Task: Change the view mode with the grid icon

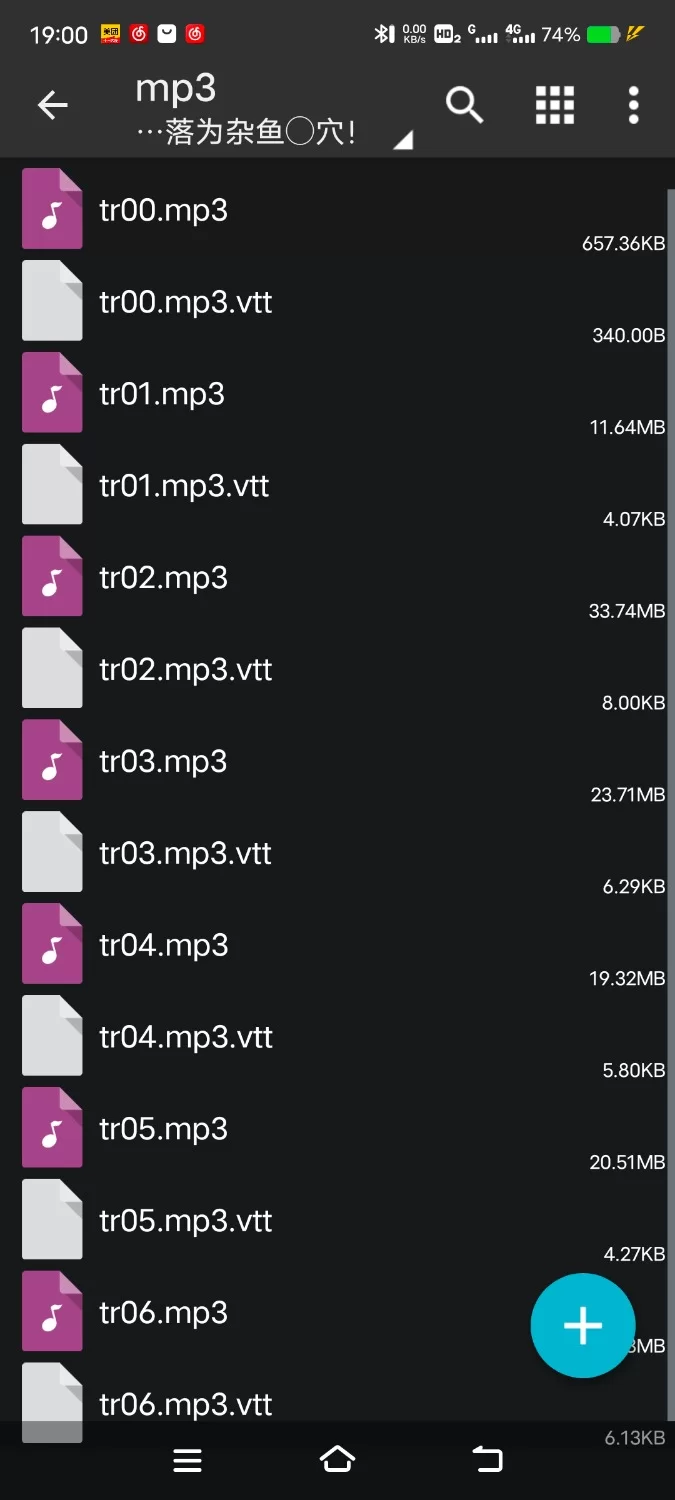Action: click(x=555, y=105)
